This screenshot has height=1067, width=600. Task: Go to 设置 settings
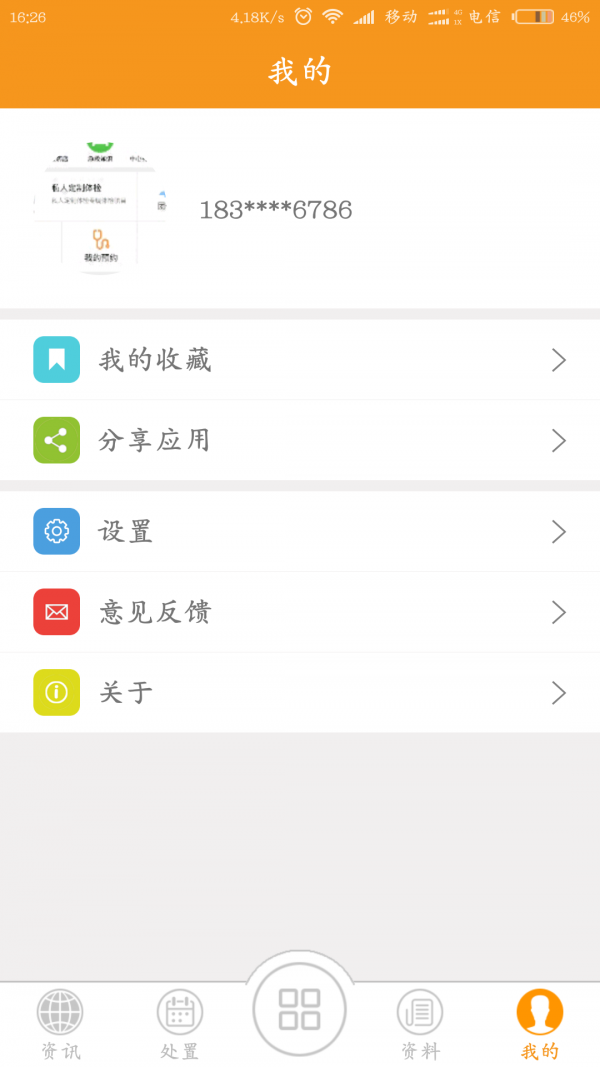tap(300, 531)
